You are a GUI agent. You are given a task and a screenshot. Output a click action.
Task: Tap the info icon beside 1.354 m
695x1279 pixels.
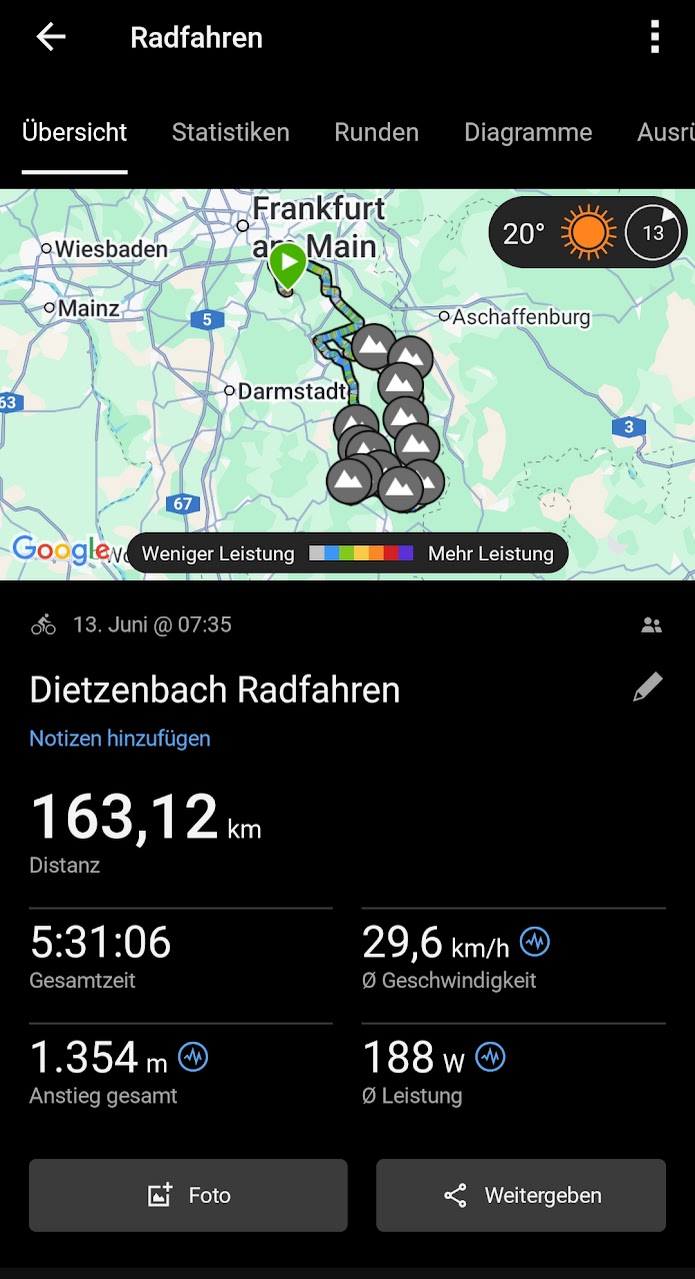pos(193,1056)
